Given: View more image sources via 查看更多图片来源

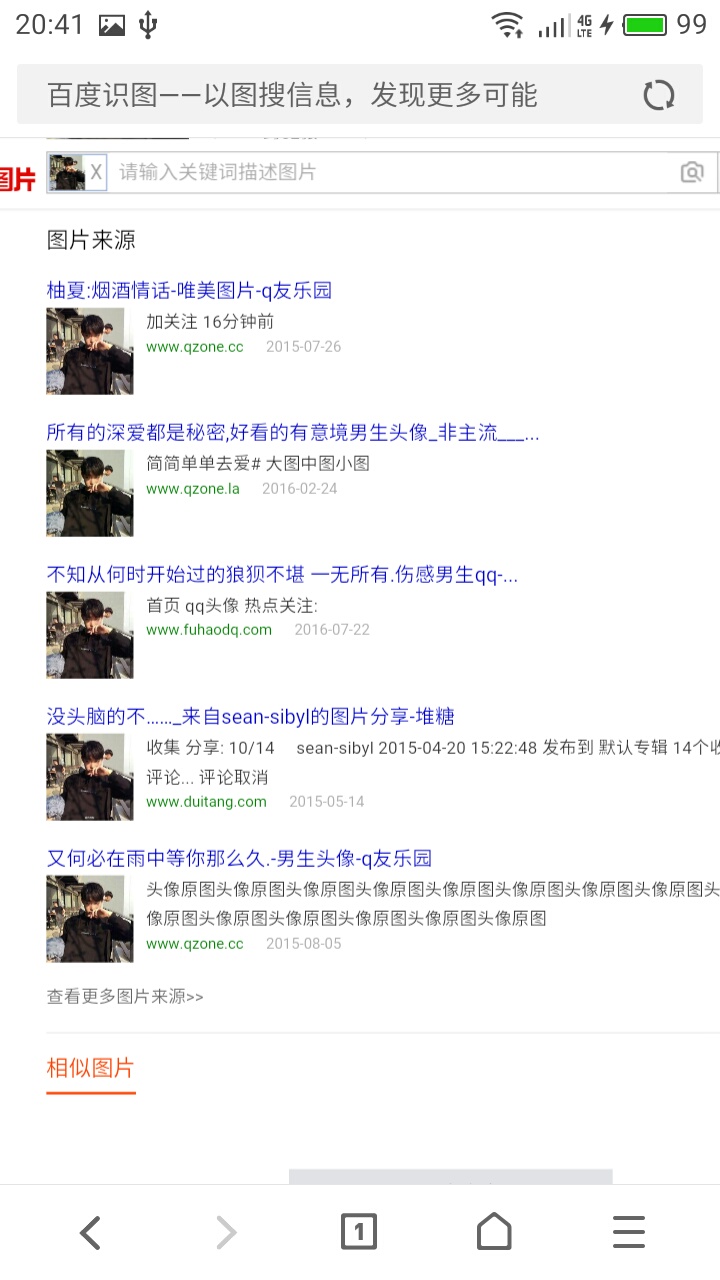Looking at the screenshot, I should point(125,997).
